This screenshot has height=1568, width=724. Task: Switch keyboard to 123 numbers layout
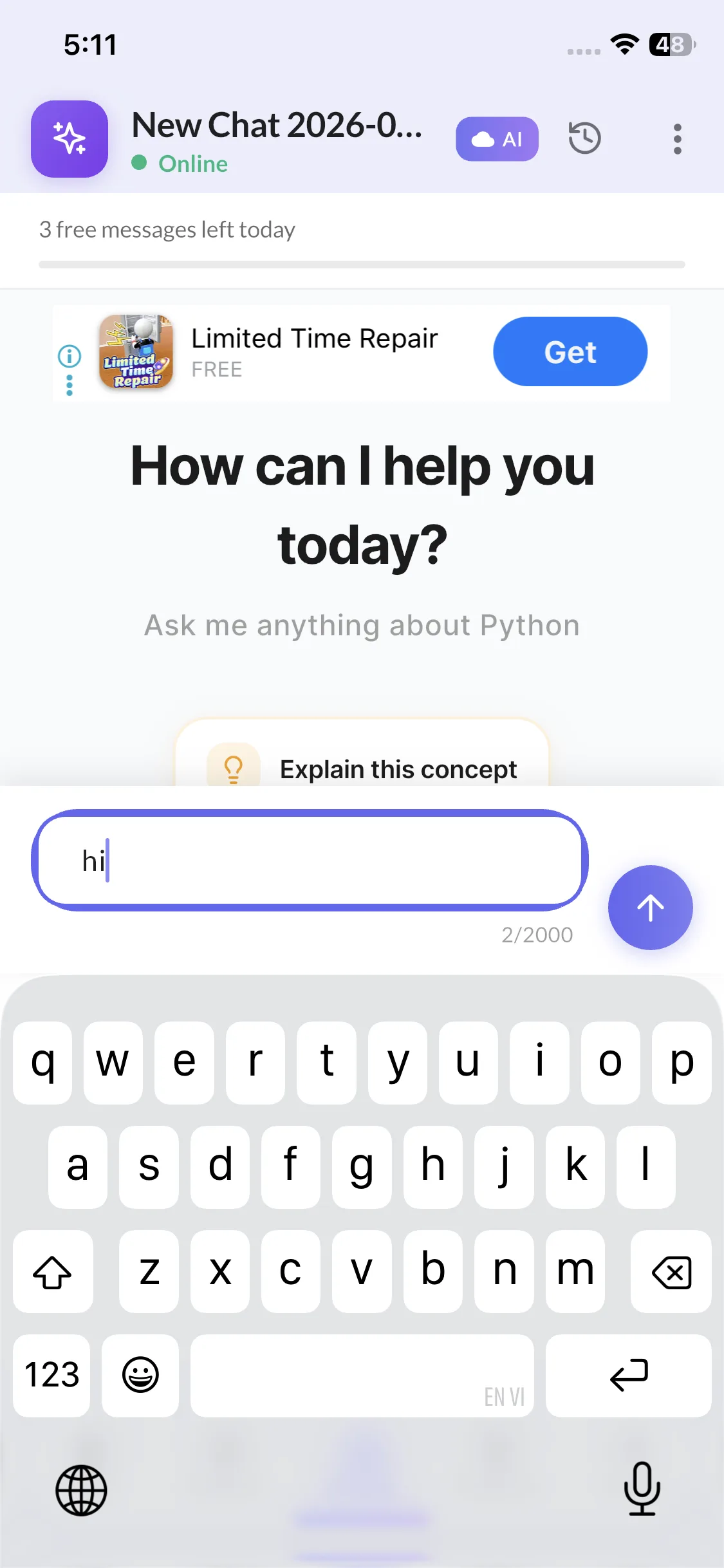click(51, 1375)
